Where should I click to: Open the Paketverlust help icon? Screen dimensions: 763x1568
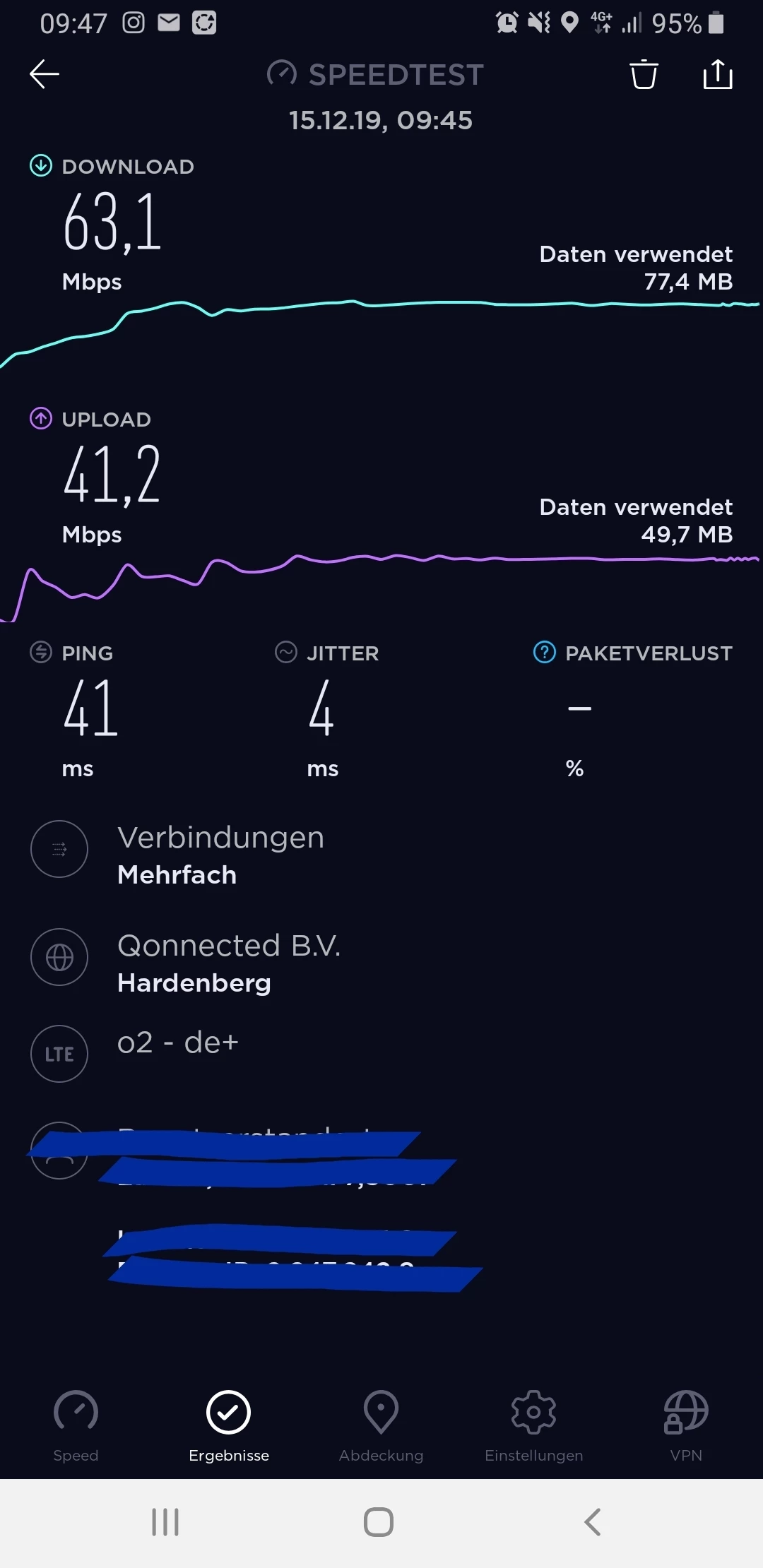544,653
